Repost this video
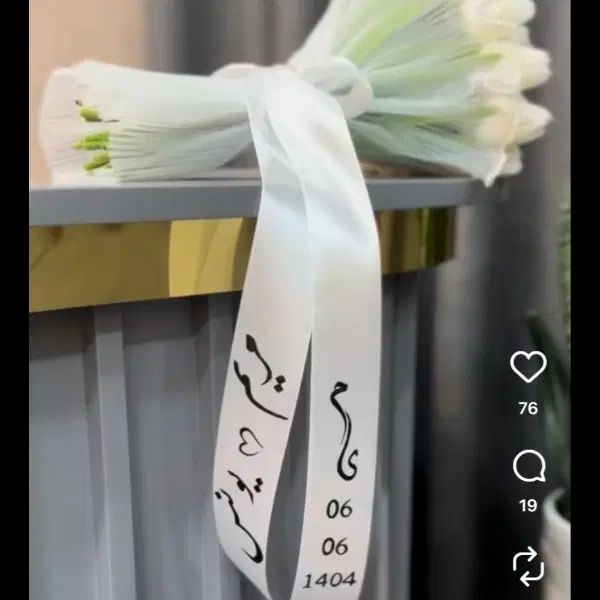The width and height of the screenshot is (600, 600). coord(528,566)
